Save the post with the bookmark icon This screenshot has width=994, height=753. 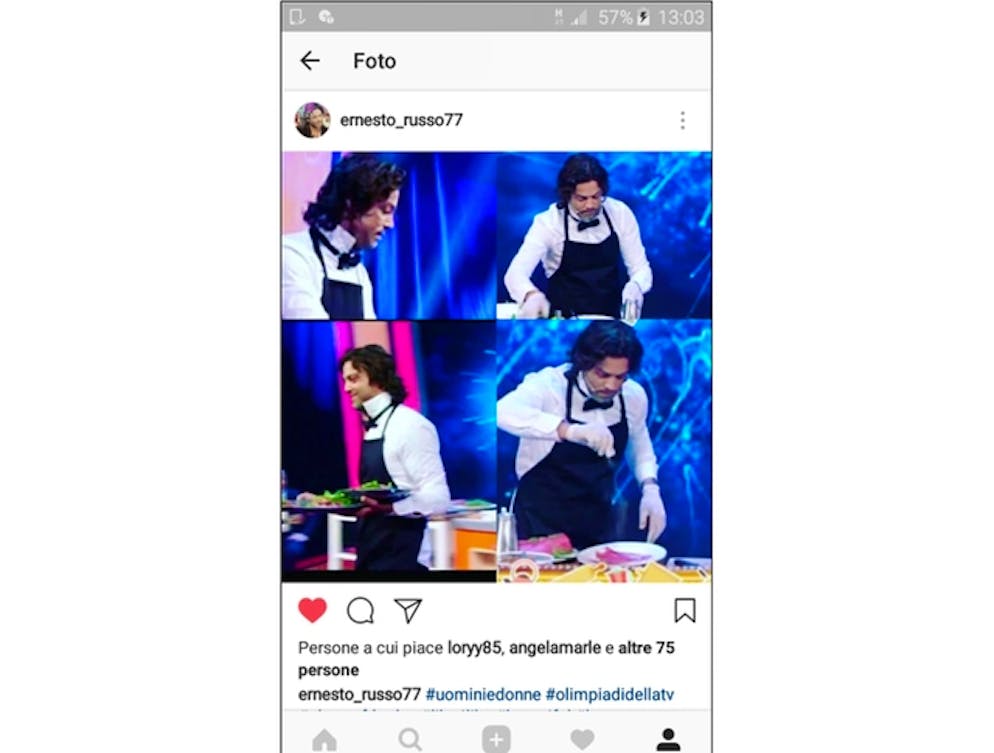click(x=684, y=610)
